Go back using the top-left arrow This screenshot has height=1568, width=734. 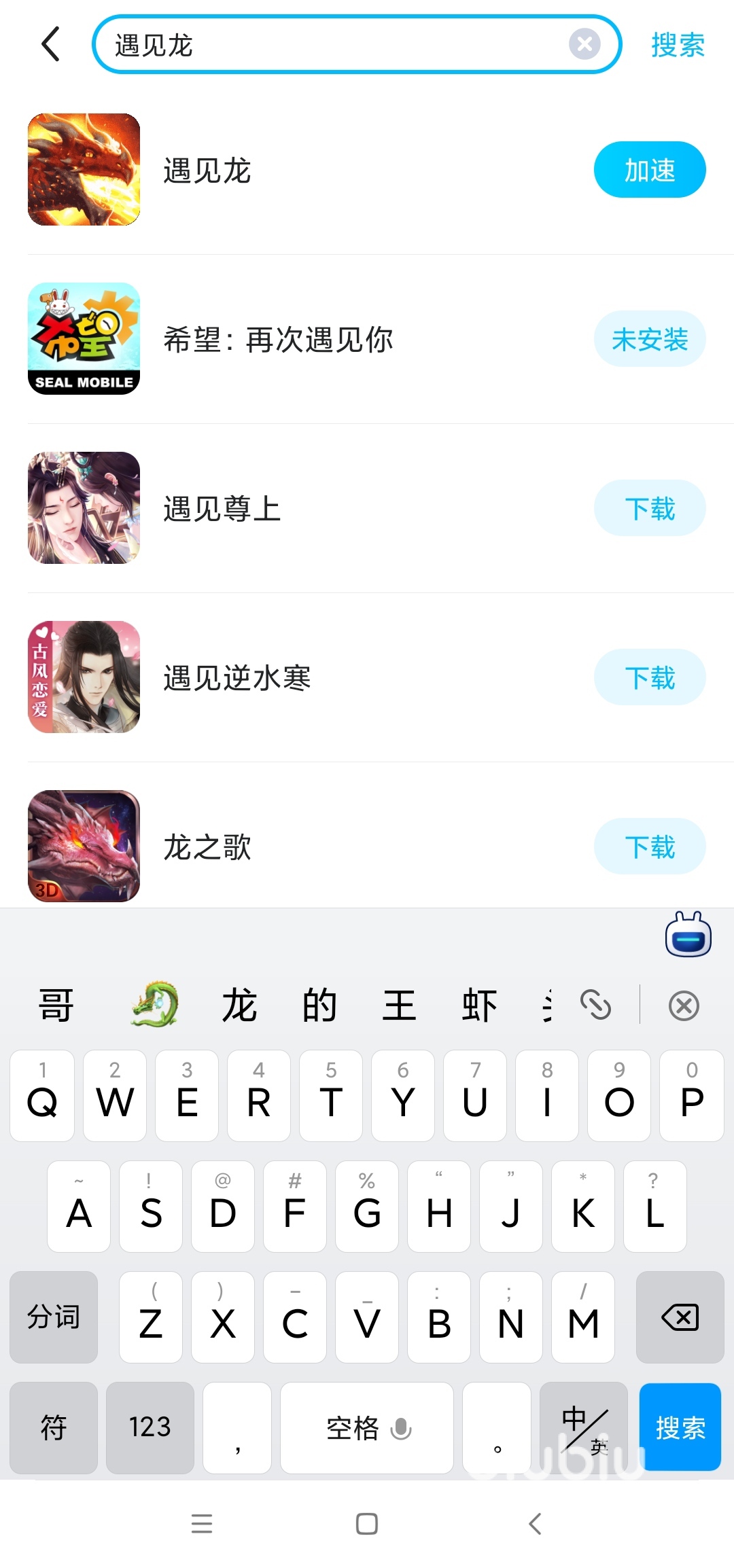tap(51, 45)
